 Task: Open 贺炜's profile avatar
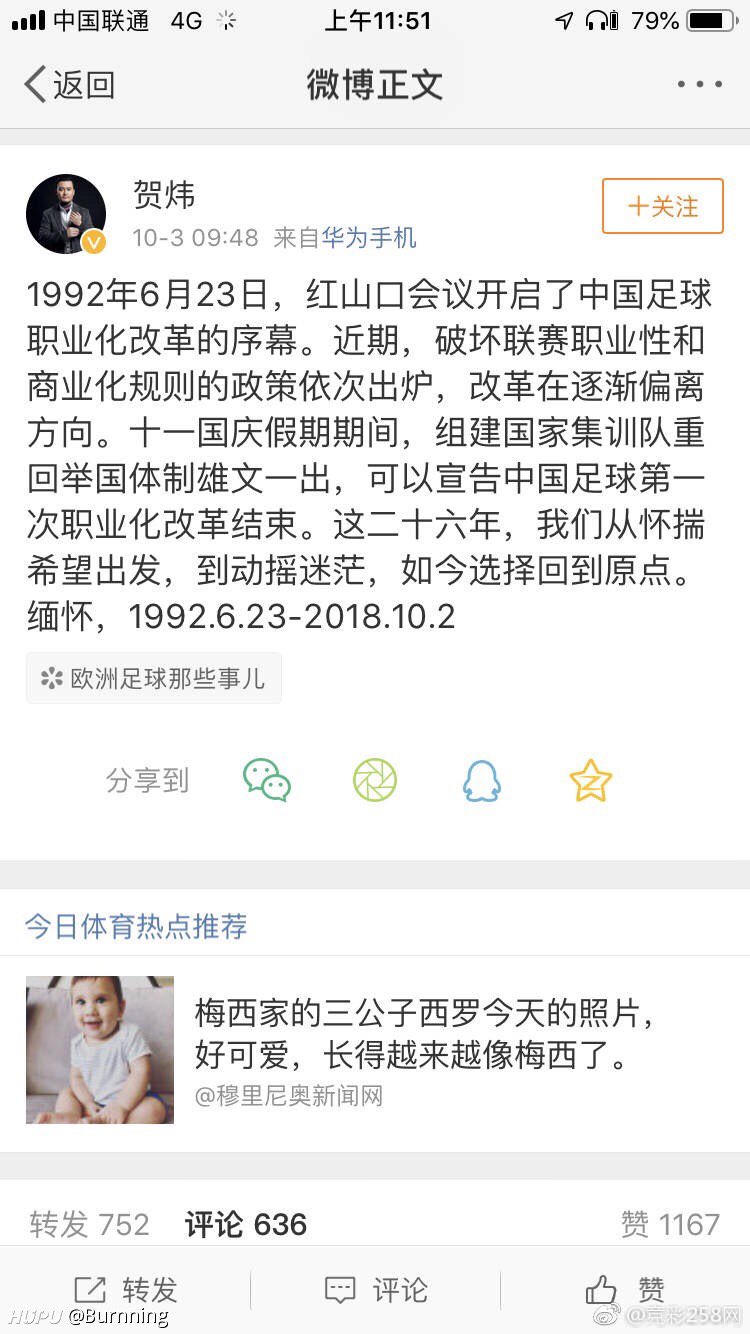pos(66,214)
